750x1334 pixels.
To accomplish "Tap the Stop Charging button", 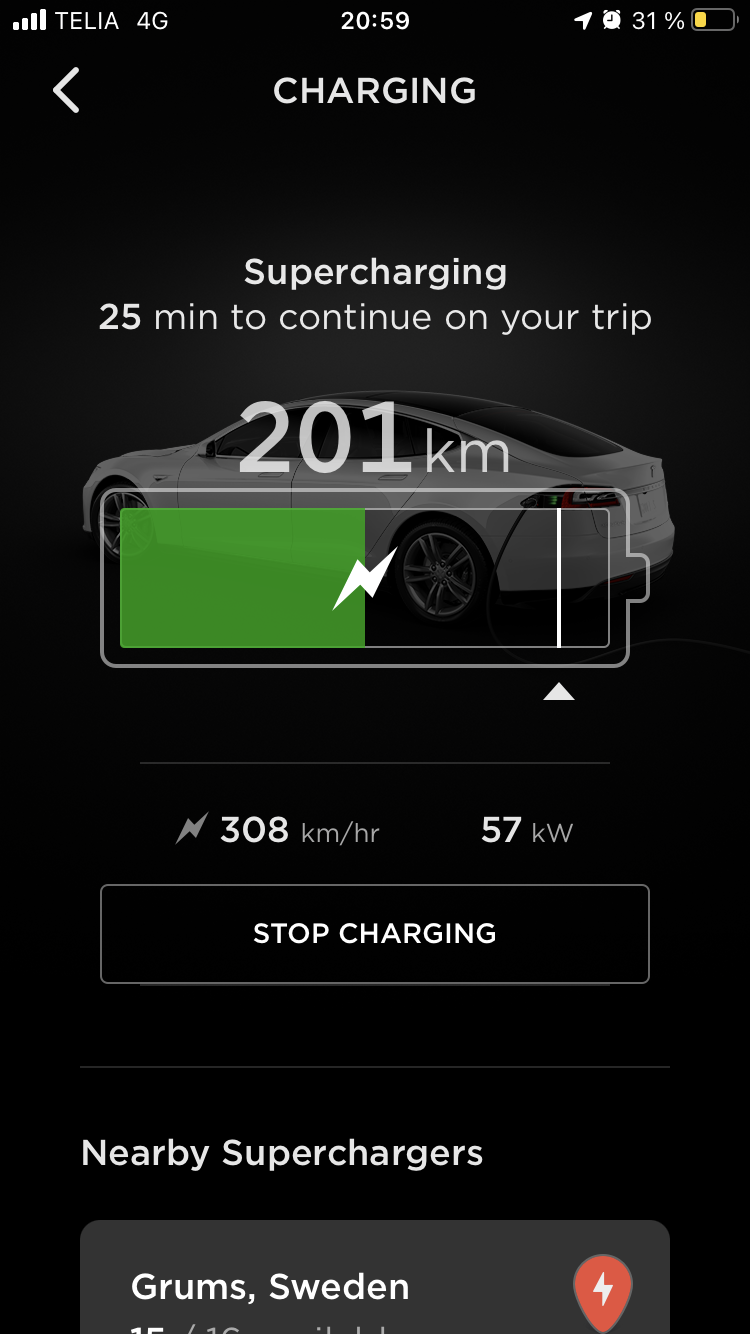I will (x=374, y=933).
